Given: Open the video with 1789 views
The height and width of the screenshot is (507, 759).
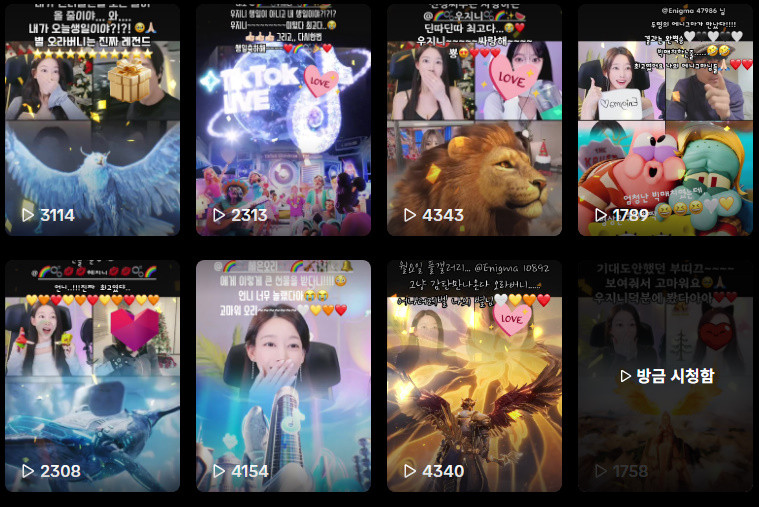Looking at the screenshot, I should point(665,120).
